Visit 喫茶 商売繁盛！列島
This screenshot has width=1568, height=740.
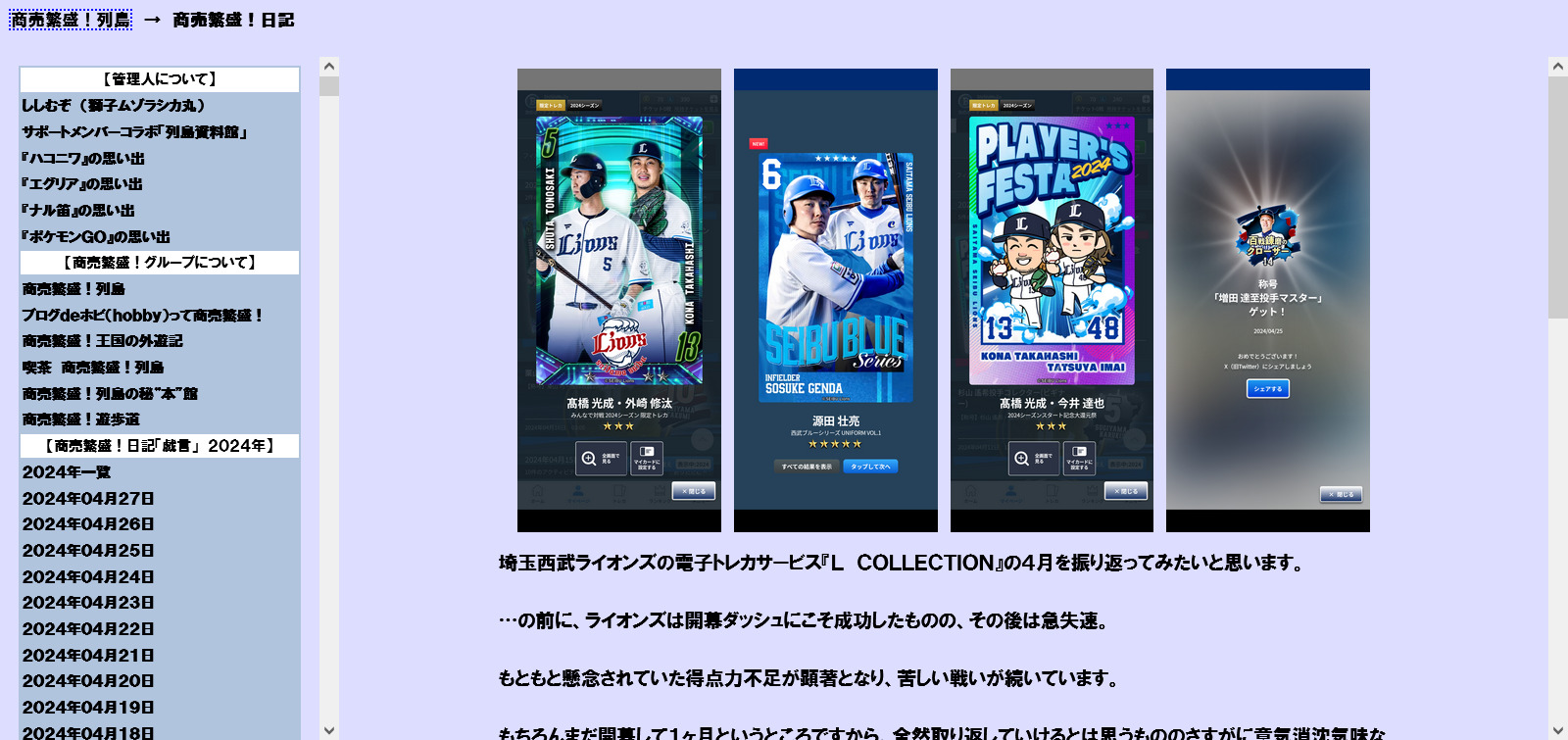(x=93, y=368)
